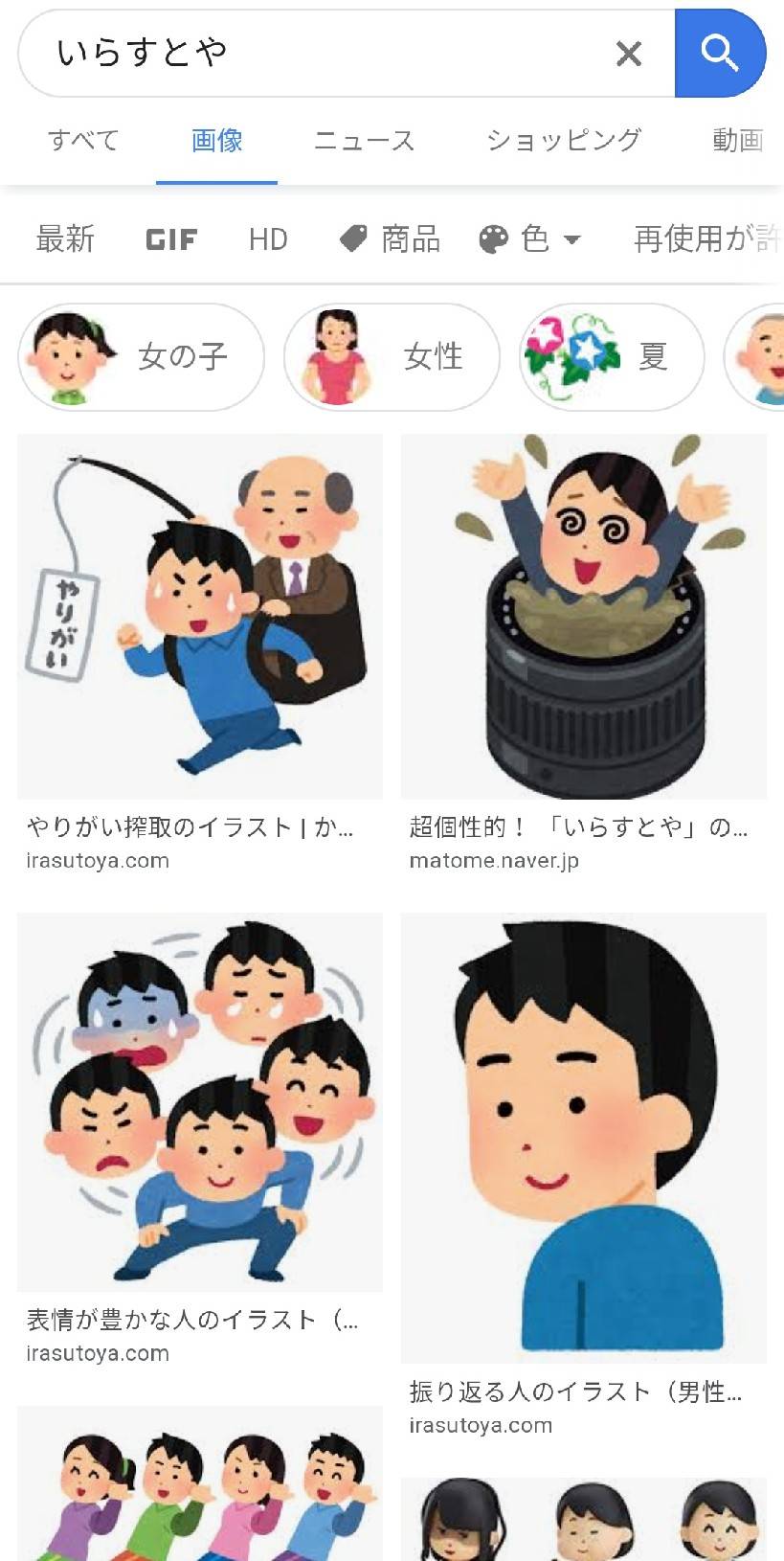Image resolution: width=784 pixels, height=1561 pixels.
Task: Switch to the 動画 tab
Action: click(738, 141)
